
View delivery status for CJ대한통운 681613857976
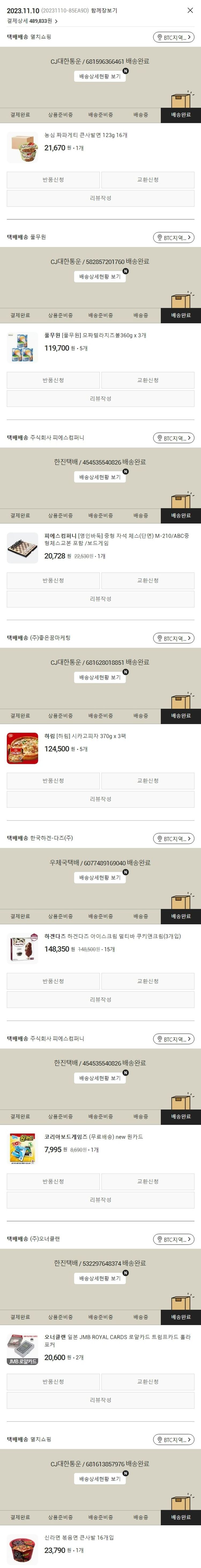click(x=100, y=1479)
